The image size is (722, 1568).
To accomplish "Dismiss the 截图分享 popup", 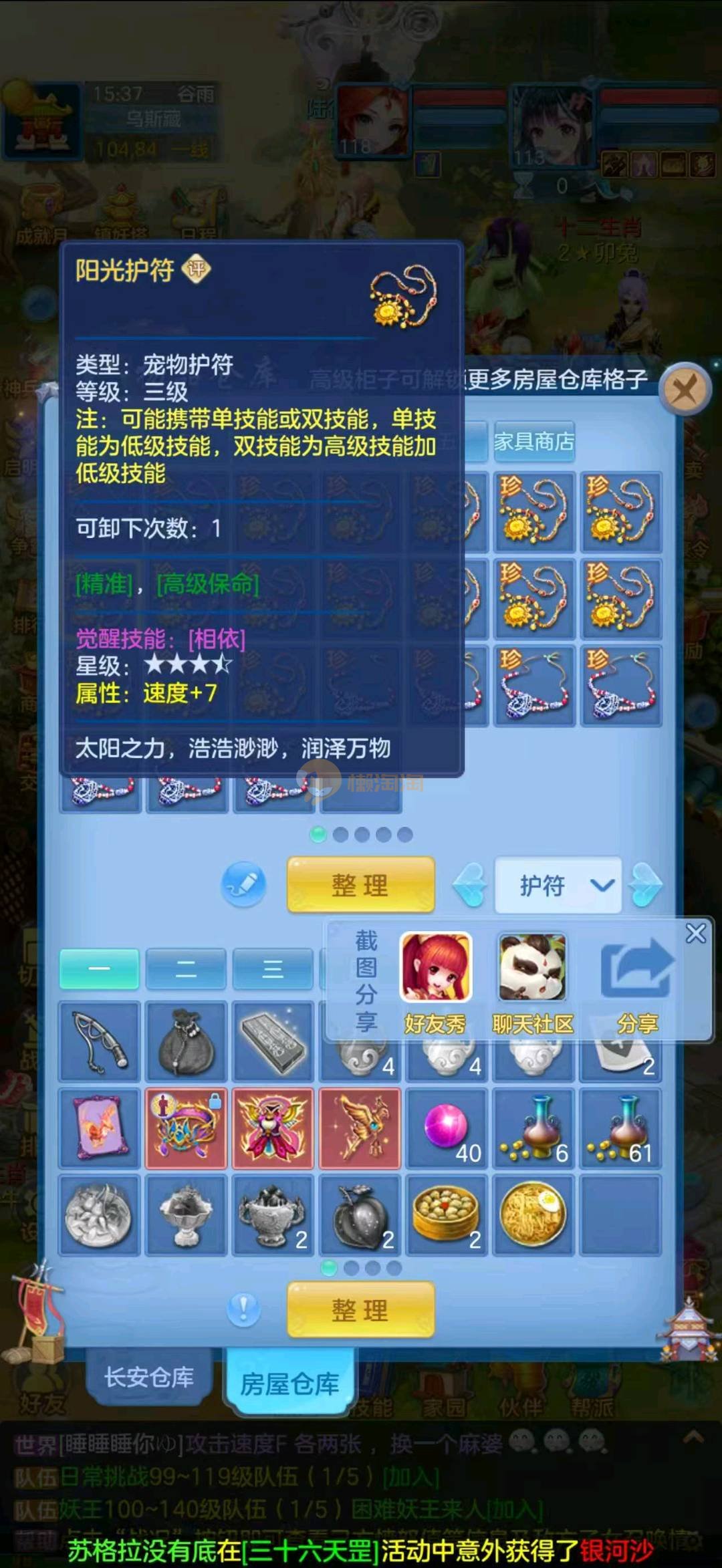I will click(x=696, y=933).
